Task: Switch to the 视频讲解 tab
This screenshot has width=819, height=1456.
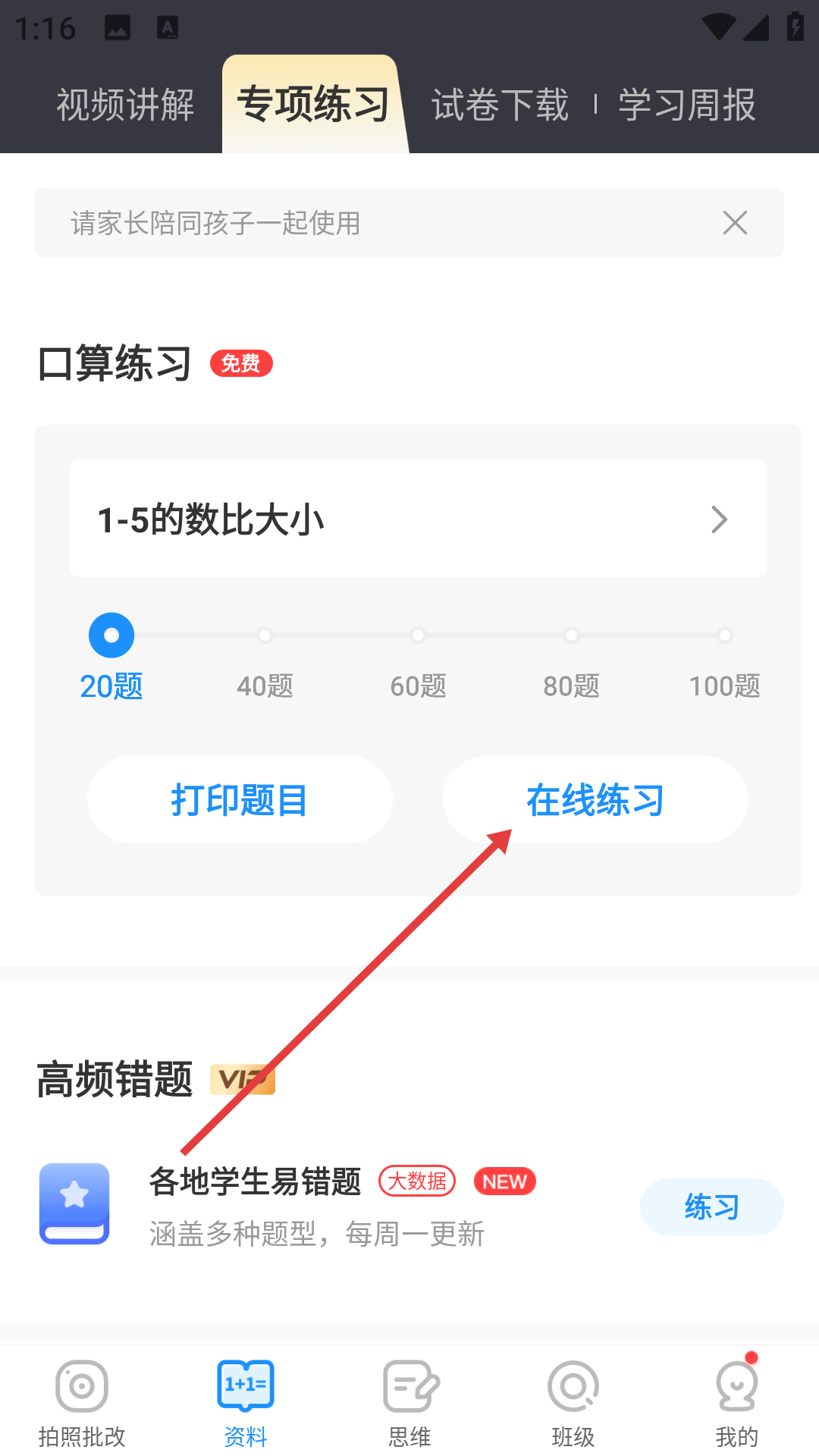Action: pyautogui.click(x=125, y=105)
